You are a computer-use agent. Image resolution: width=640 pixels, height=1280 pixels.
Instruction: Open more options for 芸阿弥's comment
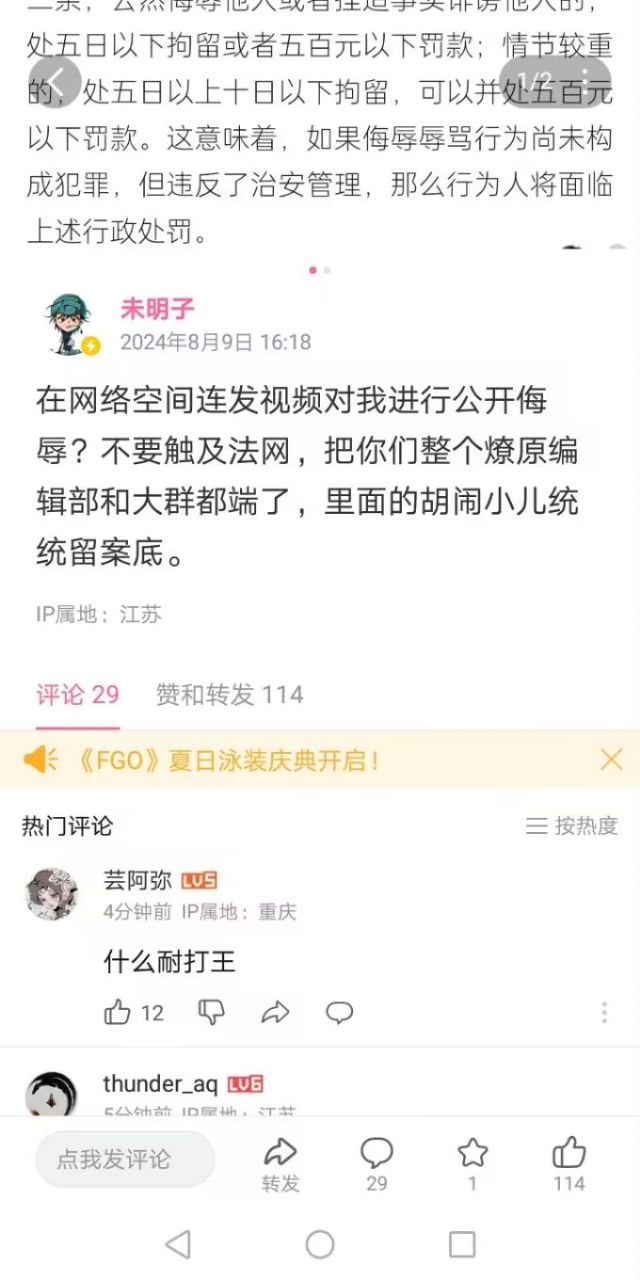pyautogui.click(x=604, y=1012)
